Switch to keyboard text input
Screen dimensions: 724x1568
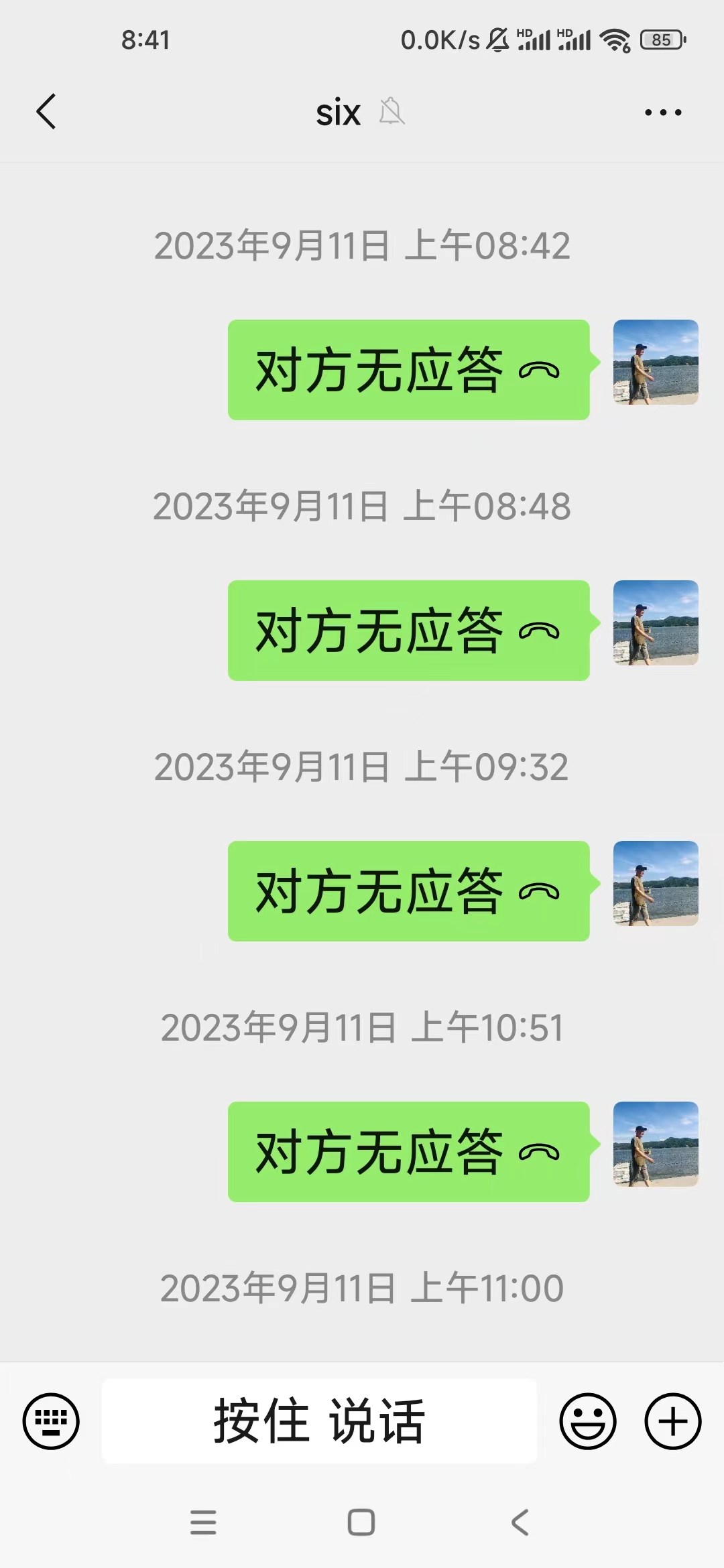tap(51, 1421)
